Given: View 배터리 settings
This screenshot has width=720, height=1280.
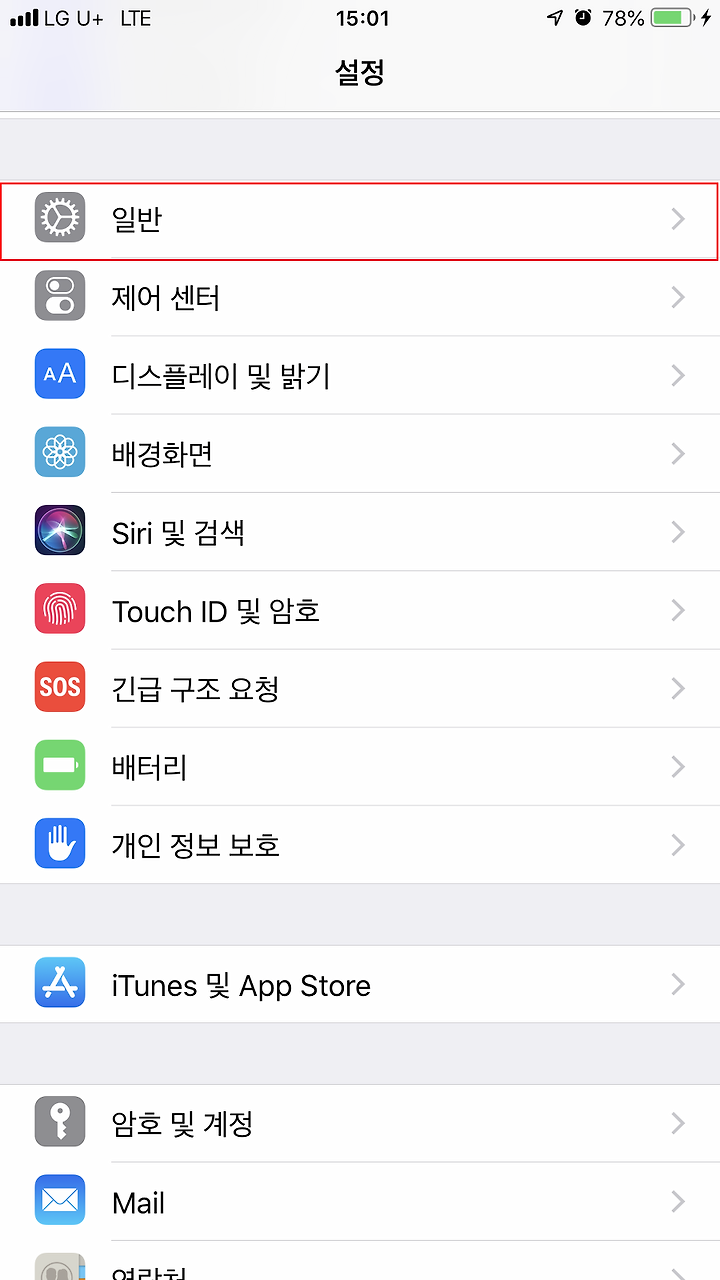Looking at the screenshot, I should click(360, 767).
